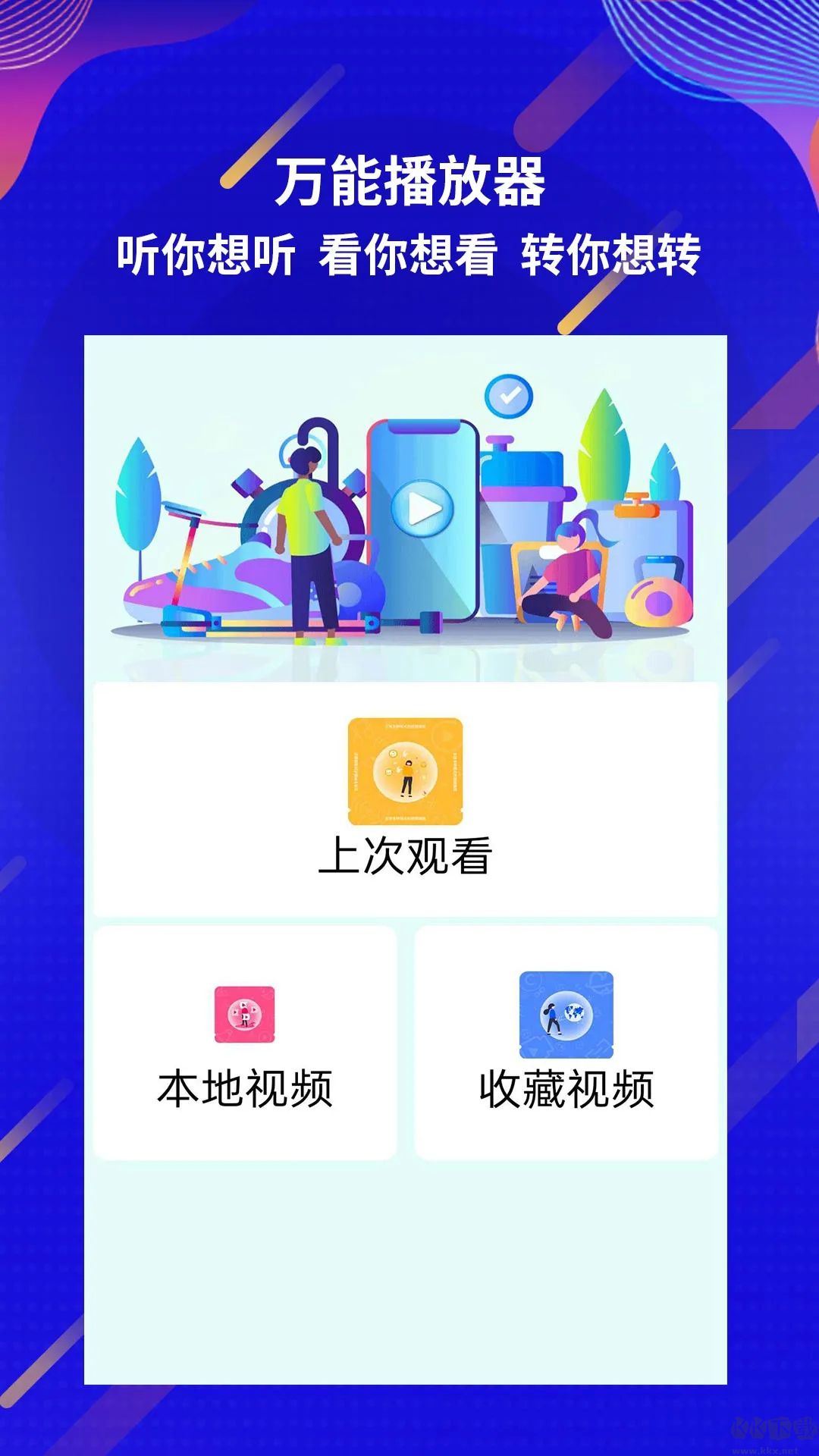Click the banner illustration image

pos(402,504)
